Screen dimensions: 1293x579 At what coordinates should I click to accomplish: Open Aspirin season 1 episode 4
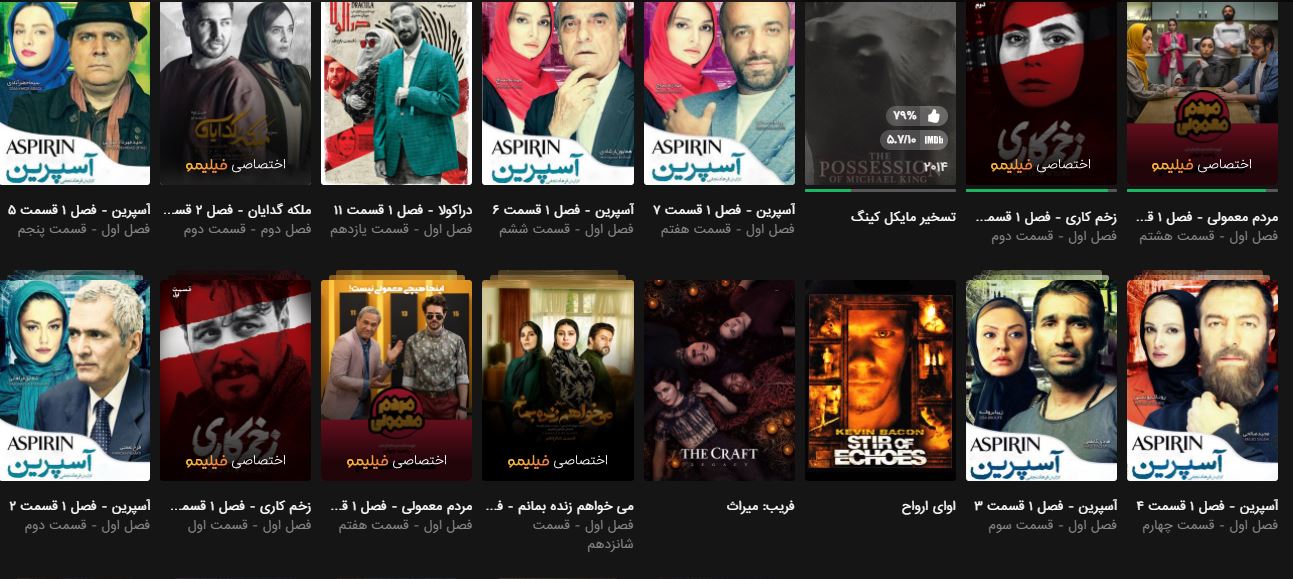(x=1202, y=380)
